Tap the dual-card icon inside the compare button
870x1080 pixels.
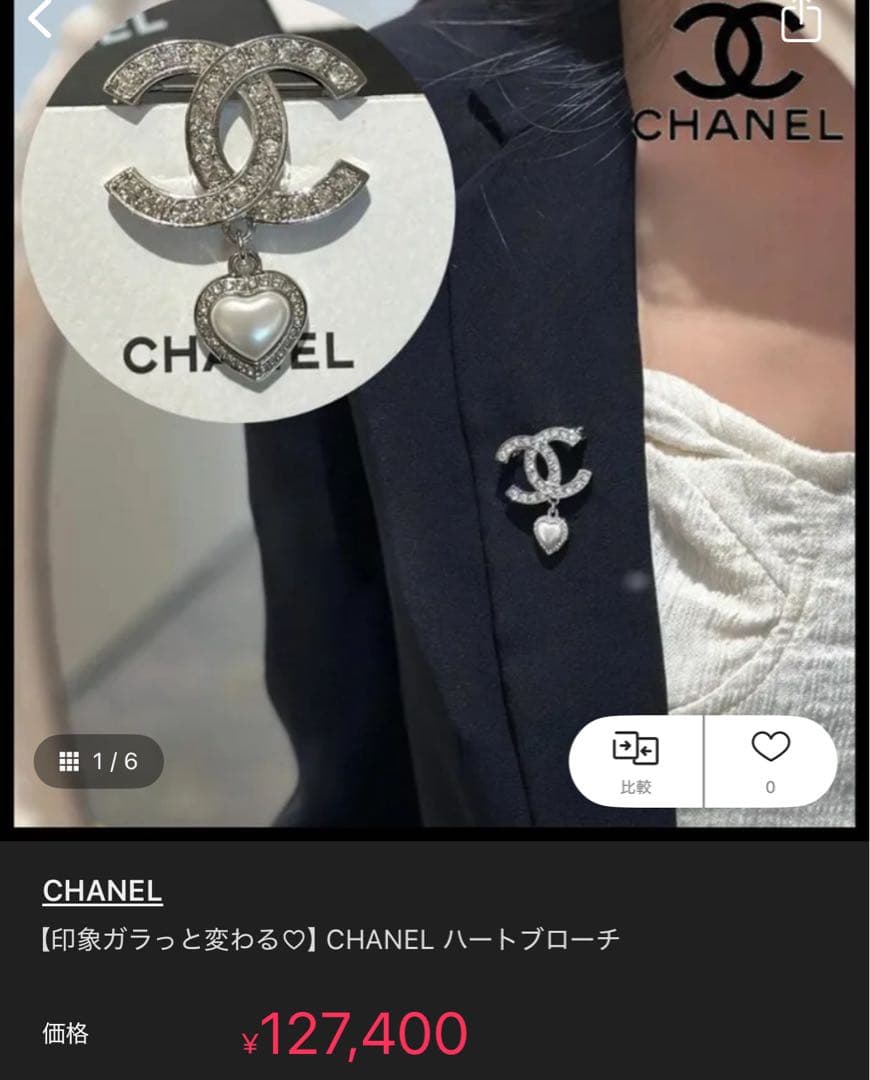pyautogui.click(x=636, y=747)
